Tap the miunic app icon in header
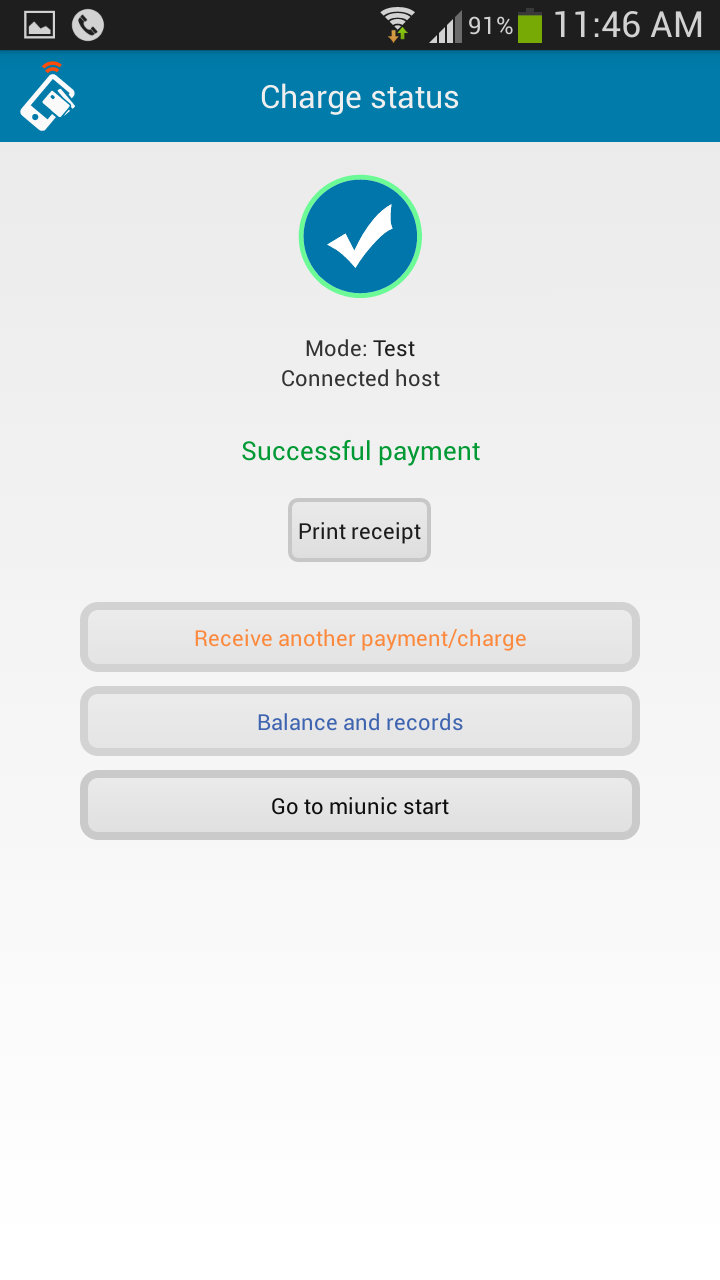 [x=48, y=97]
